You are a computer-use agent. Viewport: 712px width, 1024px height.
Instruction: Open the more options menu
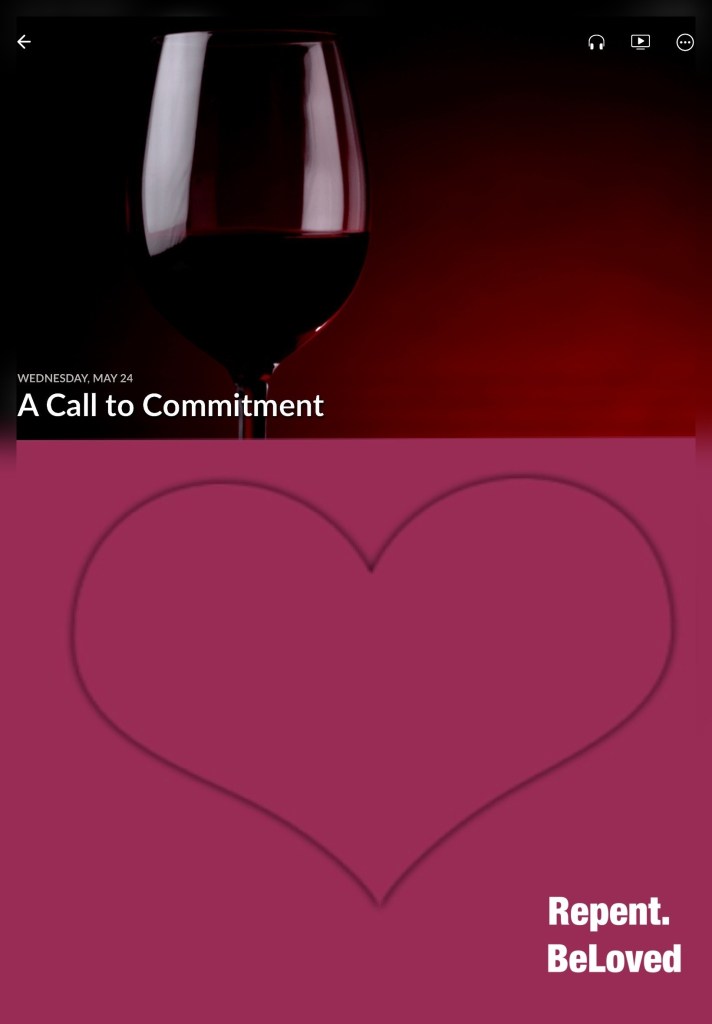685,42
